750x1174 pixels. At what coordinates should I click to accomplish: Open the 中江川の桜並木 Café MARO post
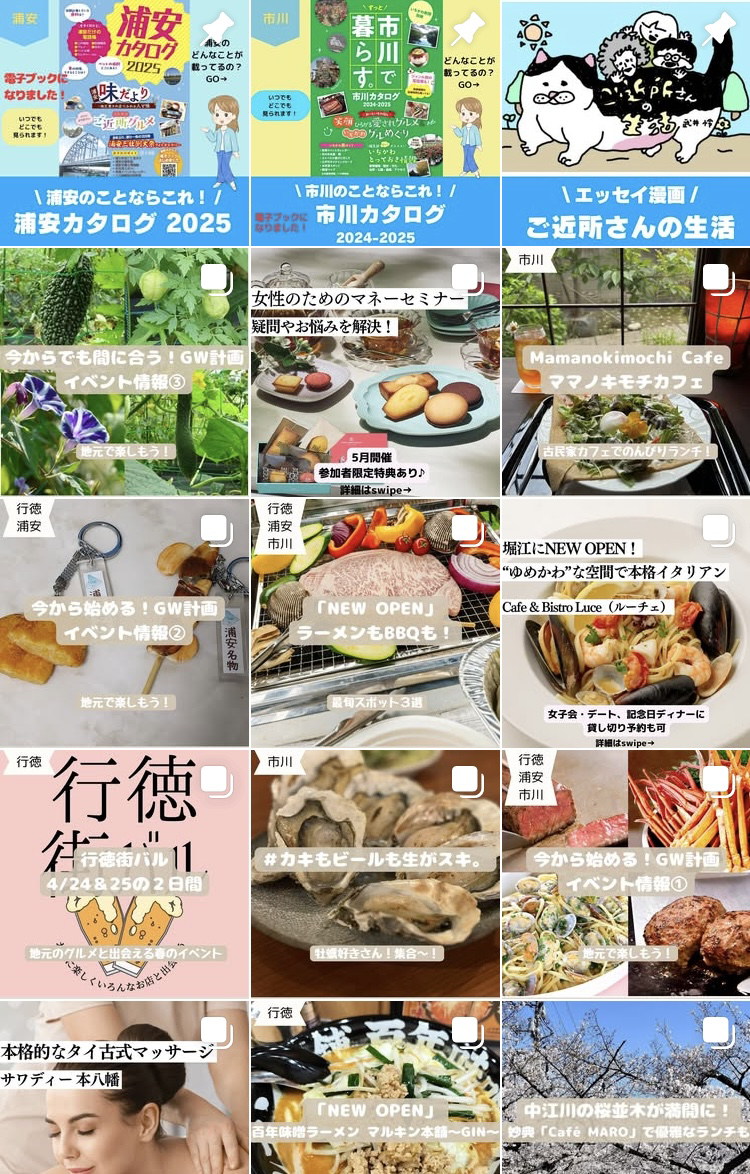coord(625,1088)
